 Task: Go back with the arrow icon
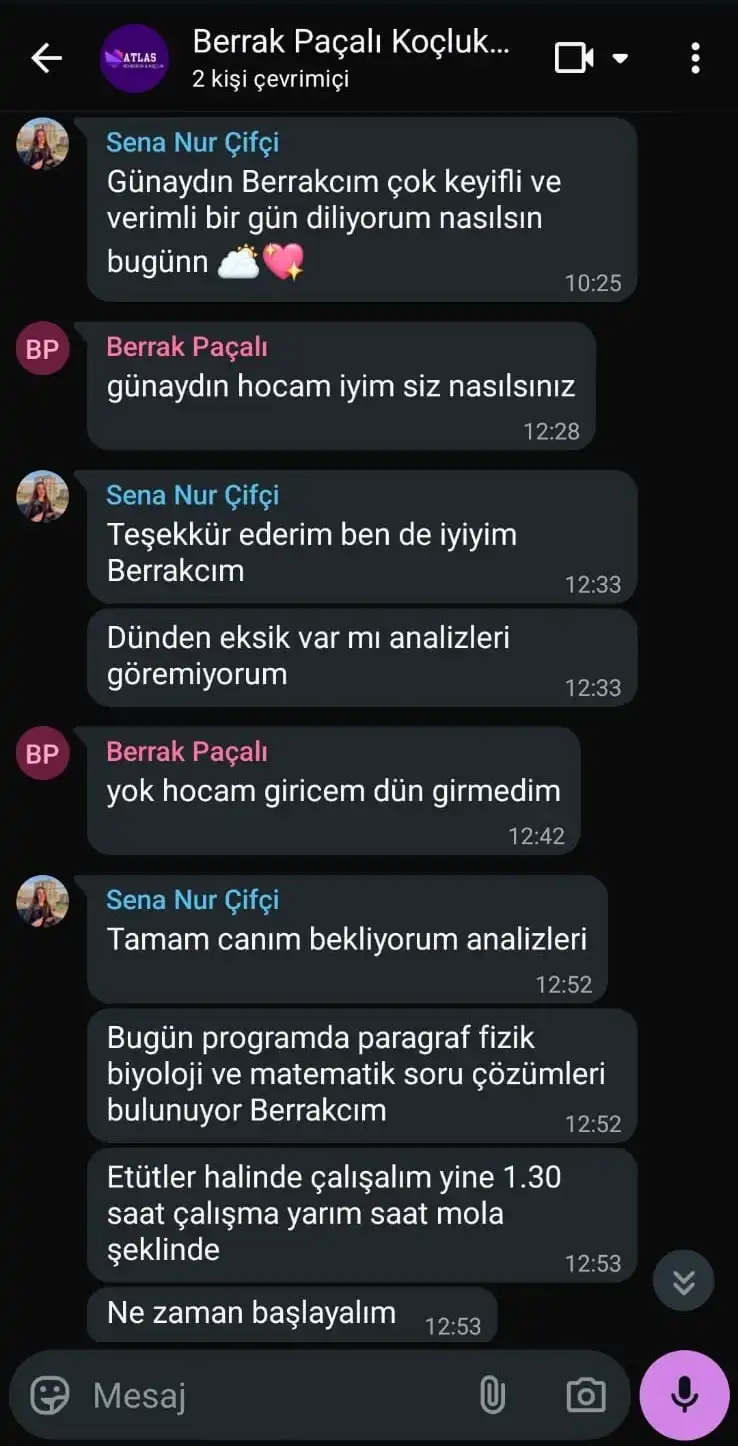coord(45,57)
